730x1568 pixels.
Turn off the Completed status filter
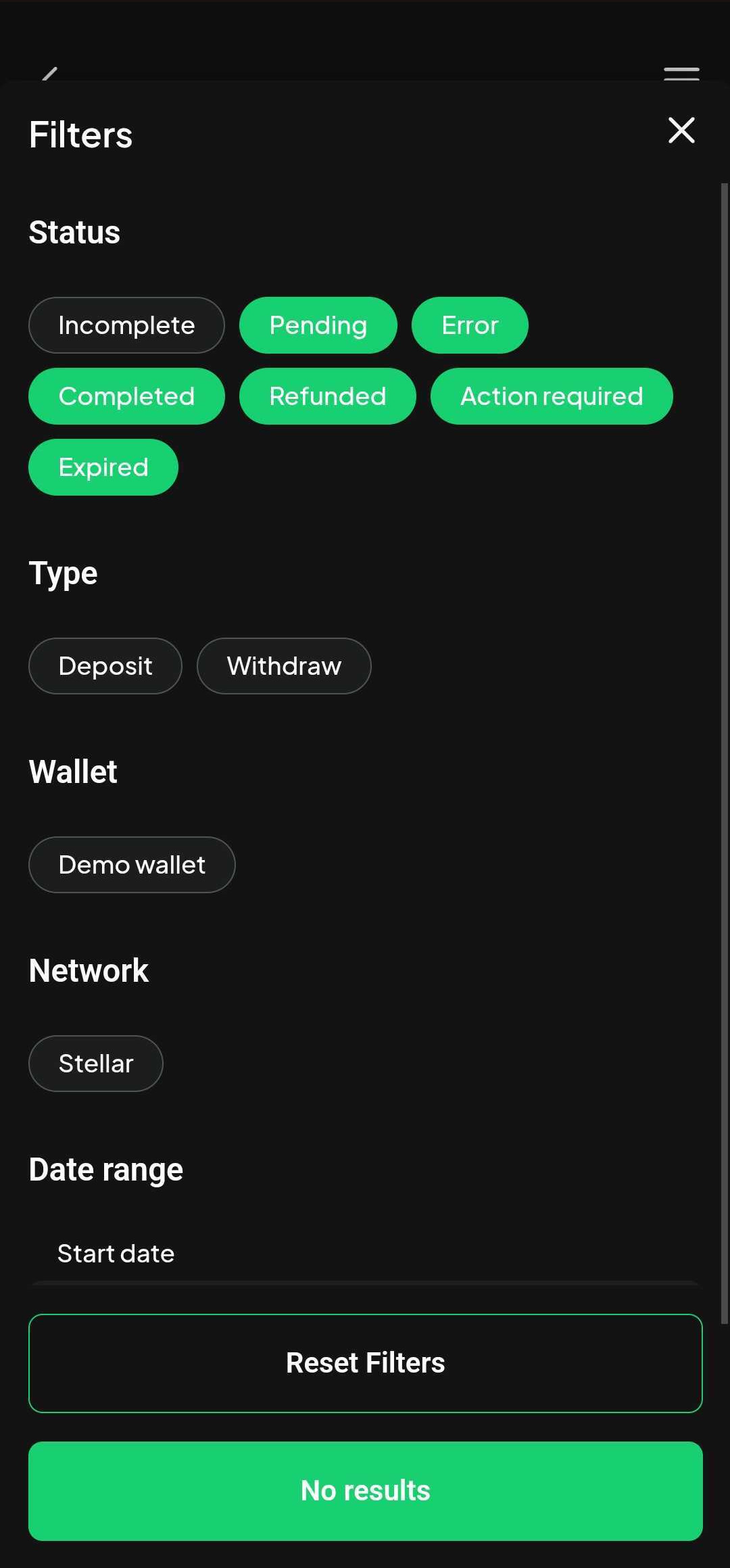coord(126,396)
